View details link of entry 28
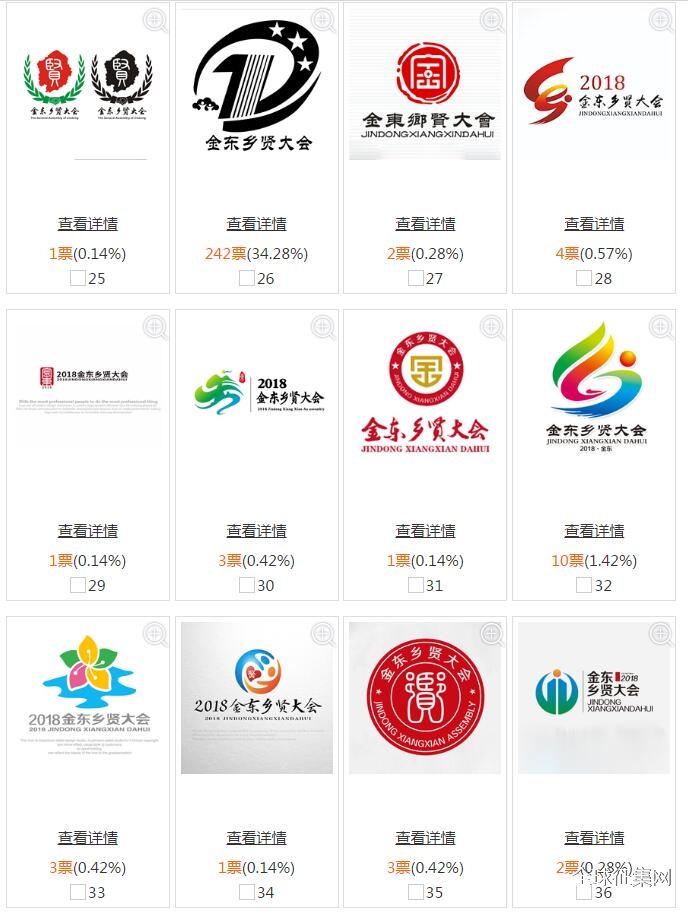688x915 pixels. pos(594,224)
